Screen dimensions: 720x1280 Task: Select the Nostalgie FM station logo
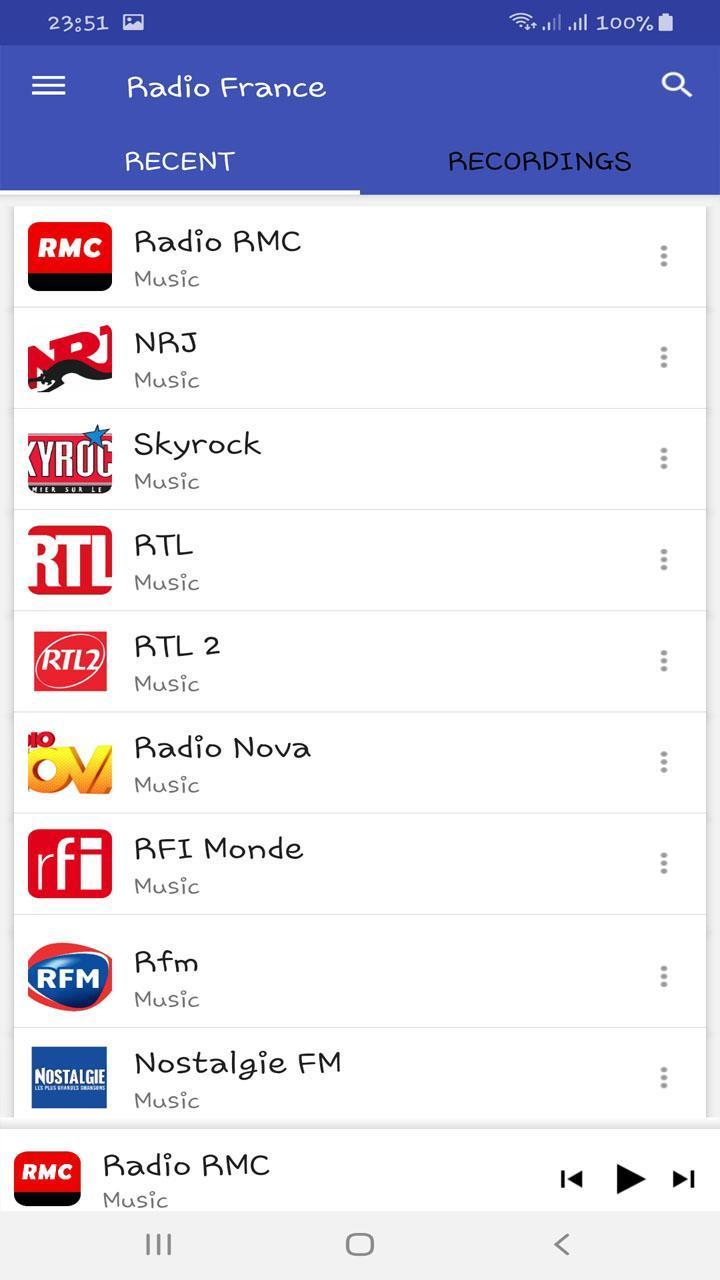tap(69, 1077)
